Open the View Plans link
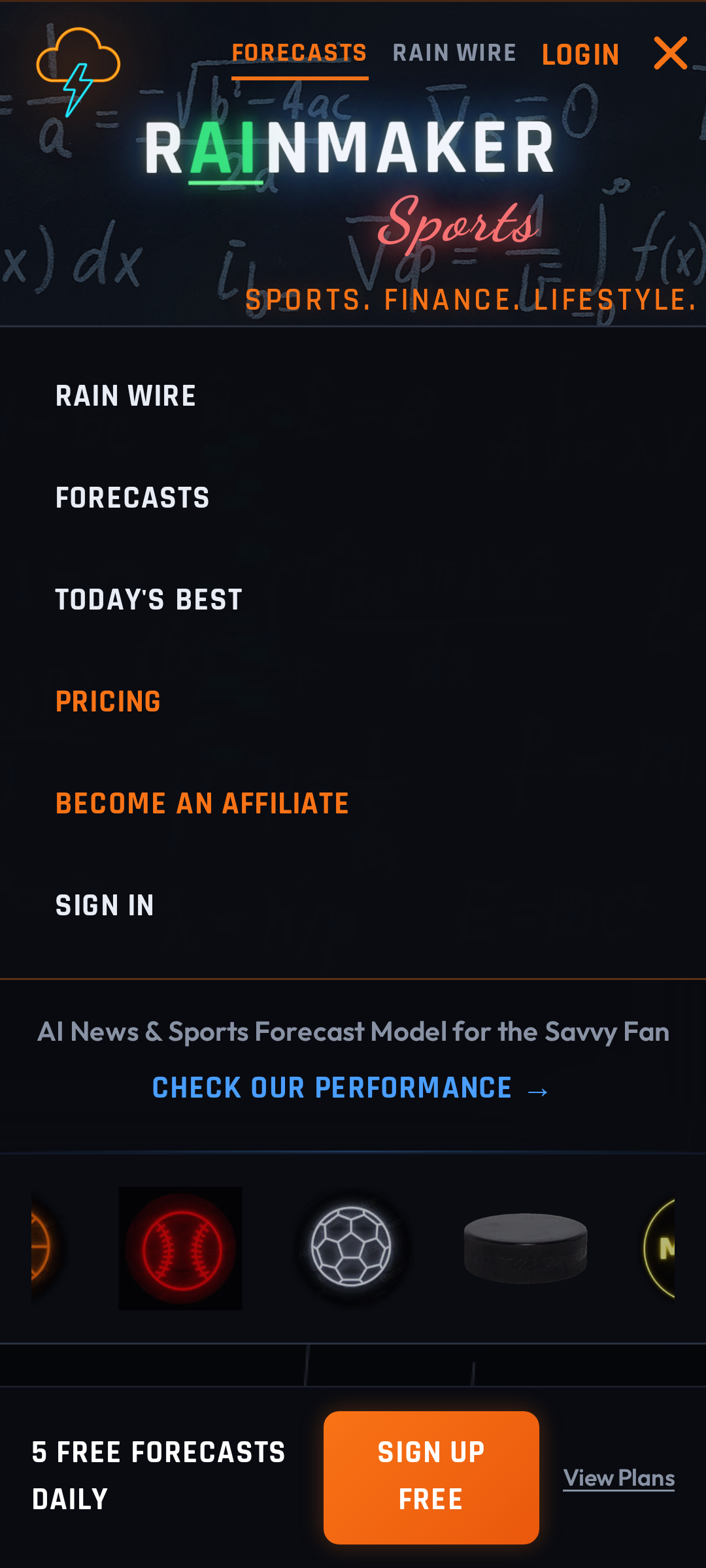 (x=618, y=1478)
